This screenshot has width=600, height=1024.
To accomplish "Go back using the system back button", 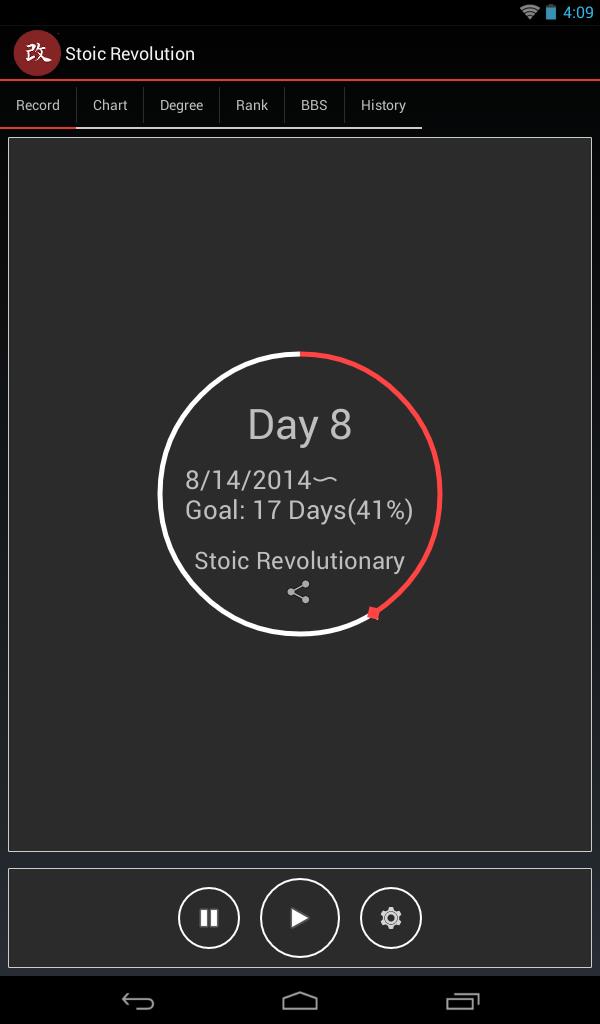I will [x=138, y=1001].
